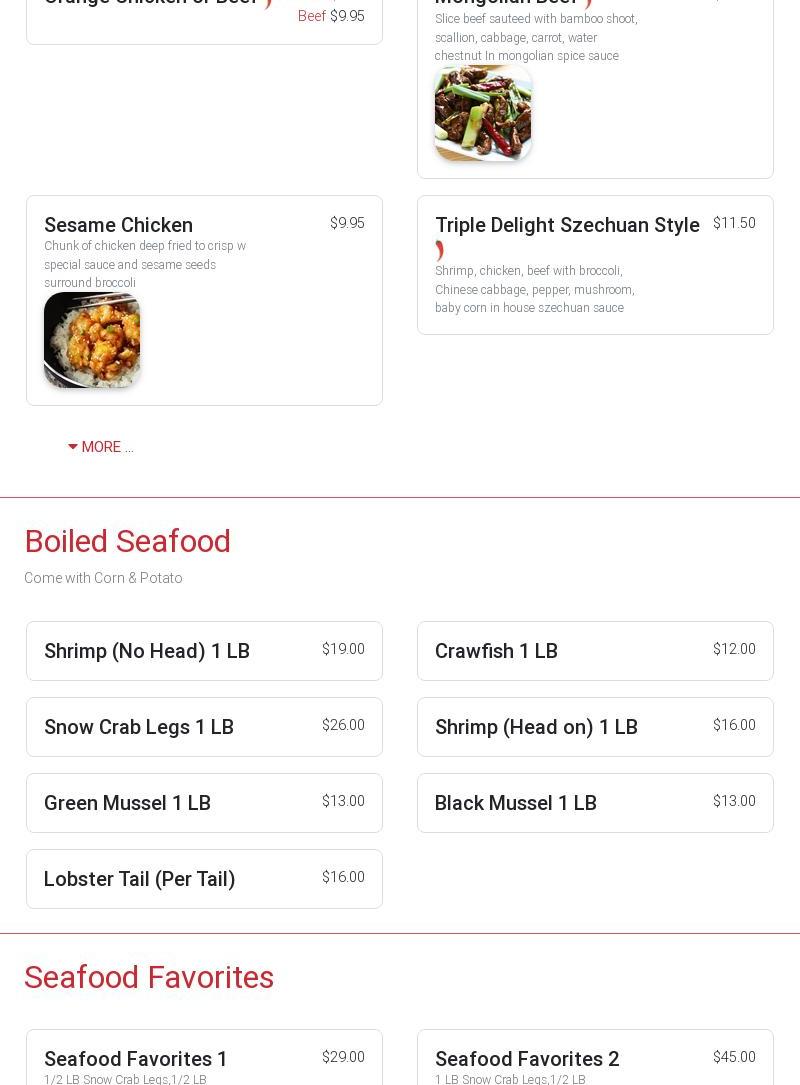Add Shrimp (No Head) 1 LB

(147, 651)
